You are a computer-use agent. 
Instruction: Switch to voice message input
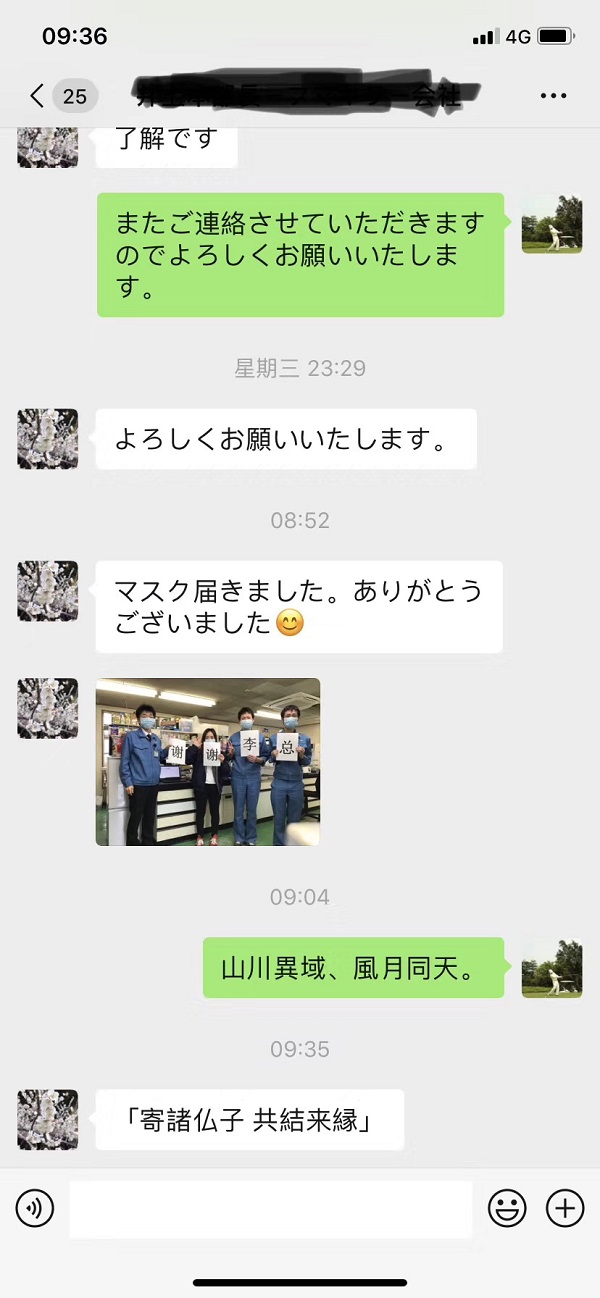click(x=35, y=1209)
